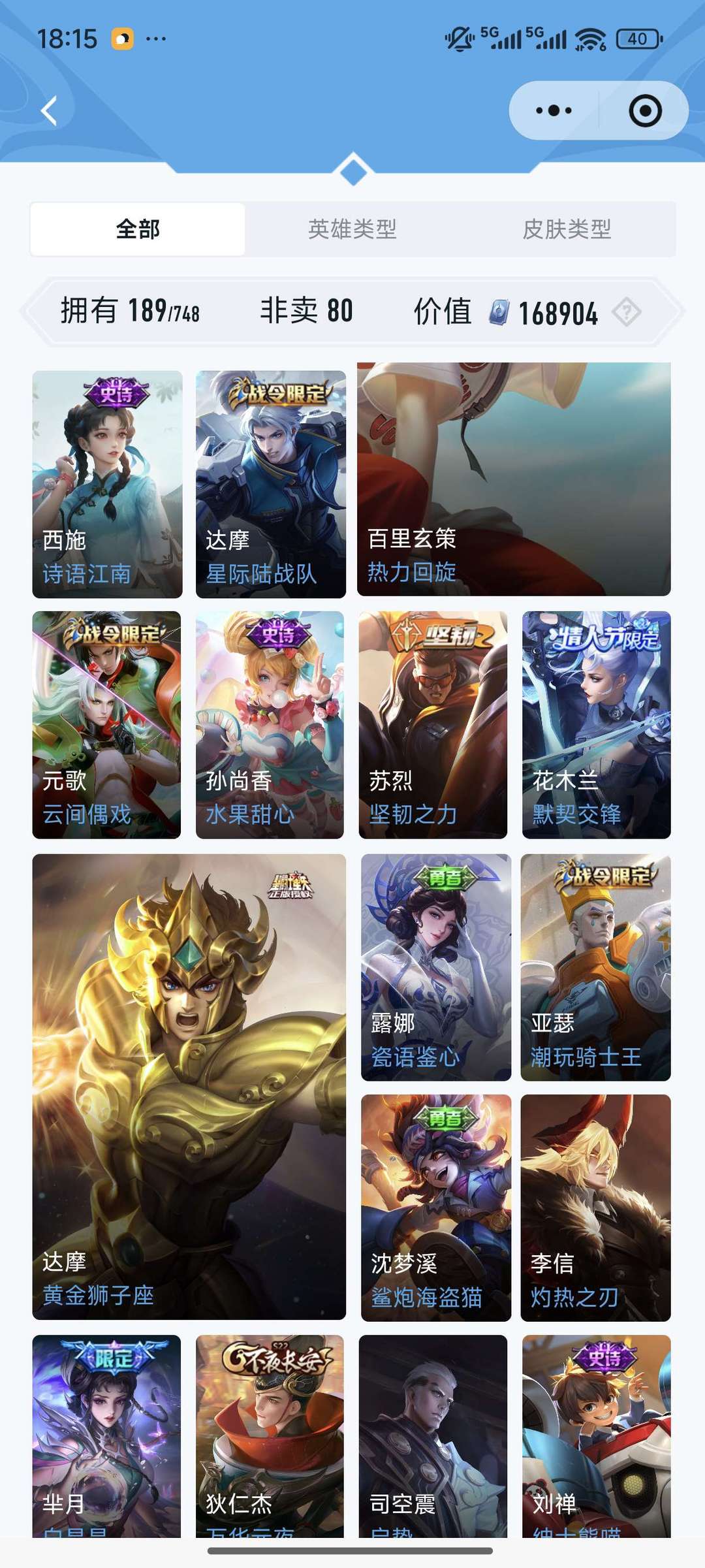The height and width of the screenshot is (1568, 705).
Task: Open the 花木兰 默契交锋 skin card
Action: click(596, 724)
